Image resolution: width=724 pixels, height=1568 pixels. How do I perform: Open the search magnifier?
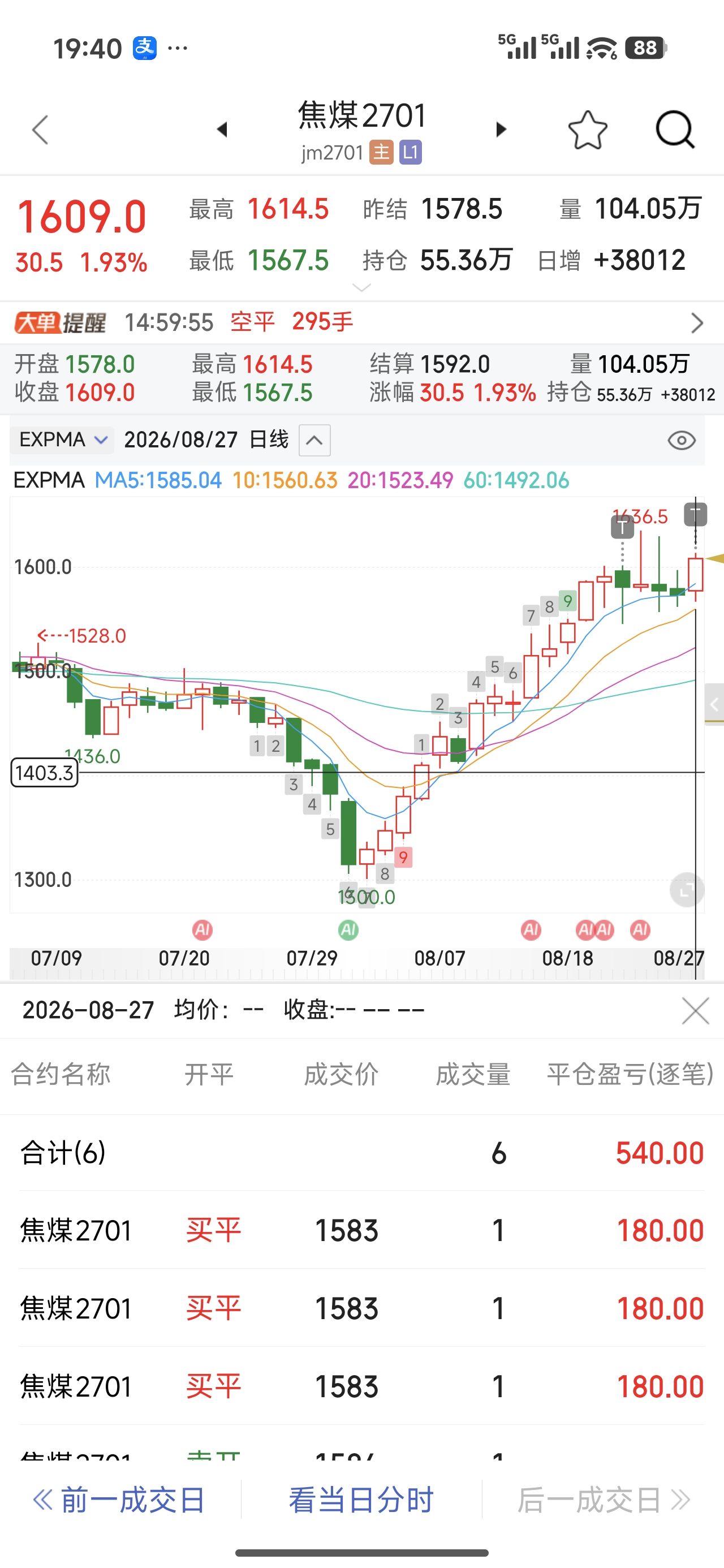click(x=675, y=129)
